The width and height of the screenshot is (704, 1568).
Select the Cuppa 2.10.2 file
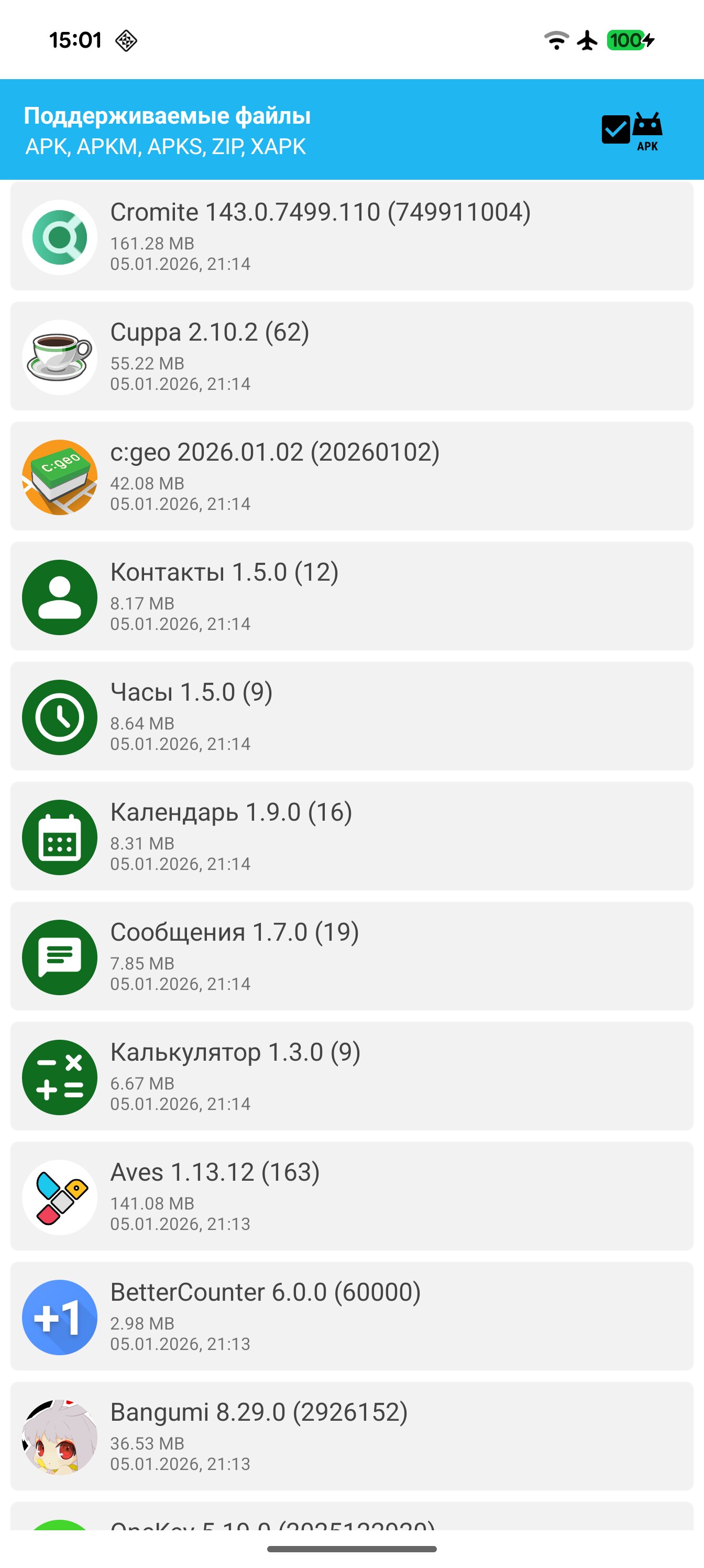pyautogui.click(x=351, y=356)
